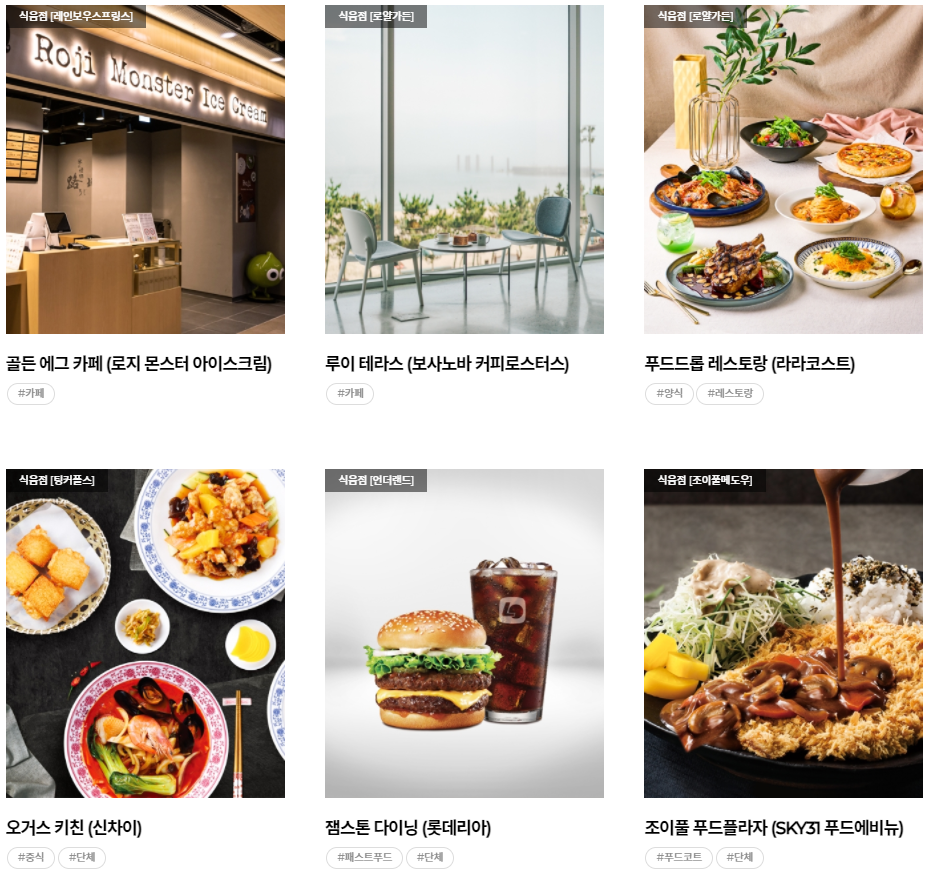Filter by the #레스토랑 tag
930x872 pixels.
730,394
